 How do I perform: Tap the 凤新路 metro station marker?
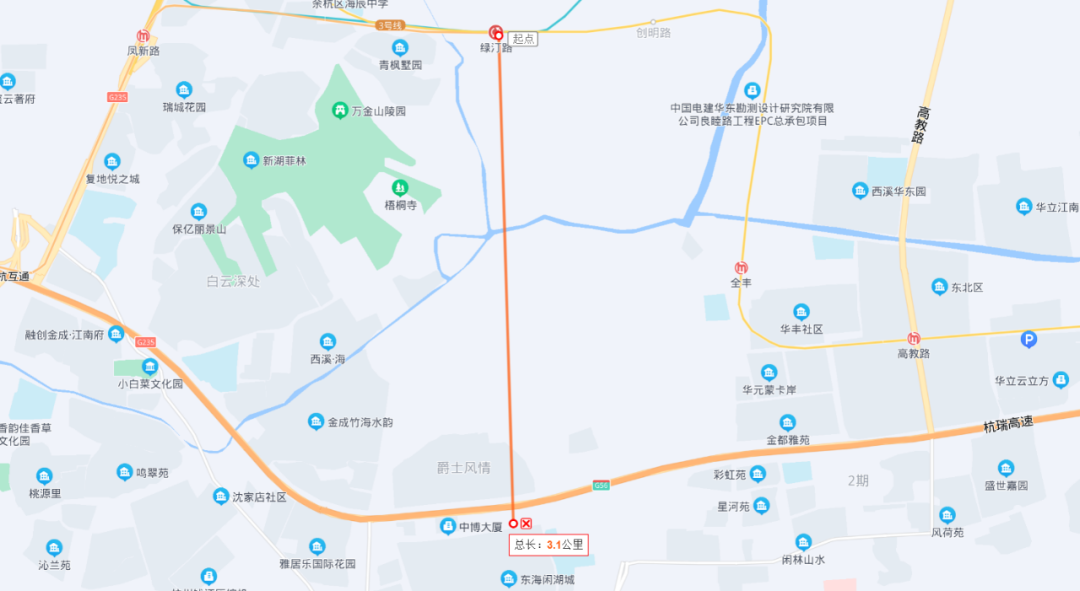point(143,35)
